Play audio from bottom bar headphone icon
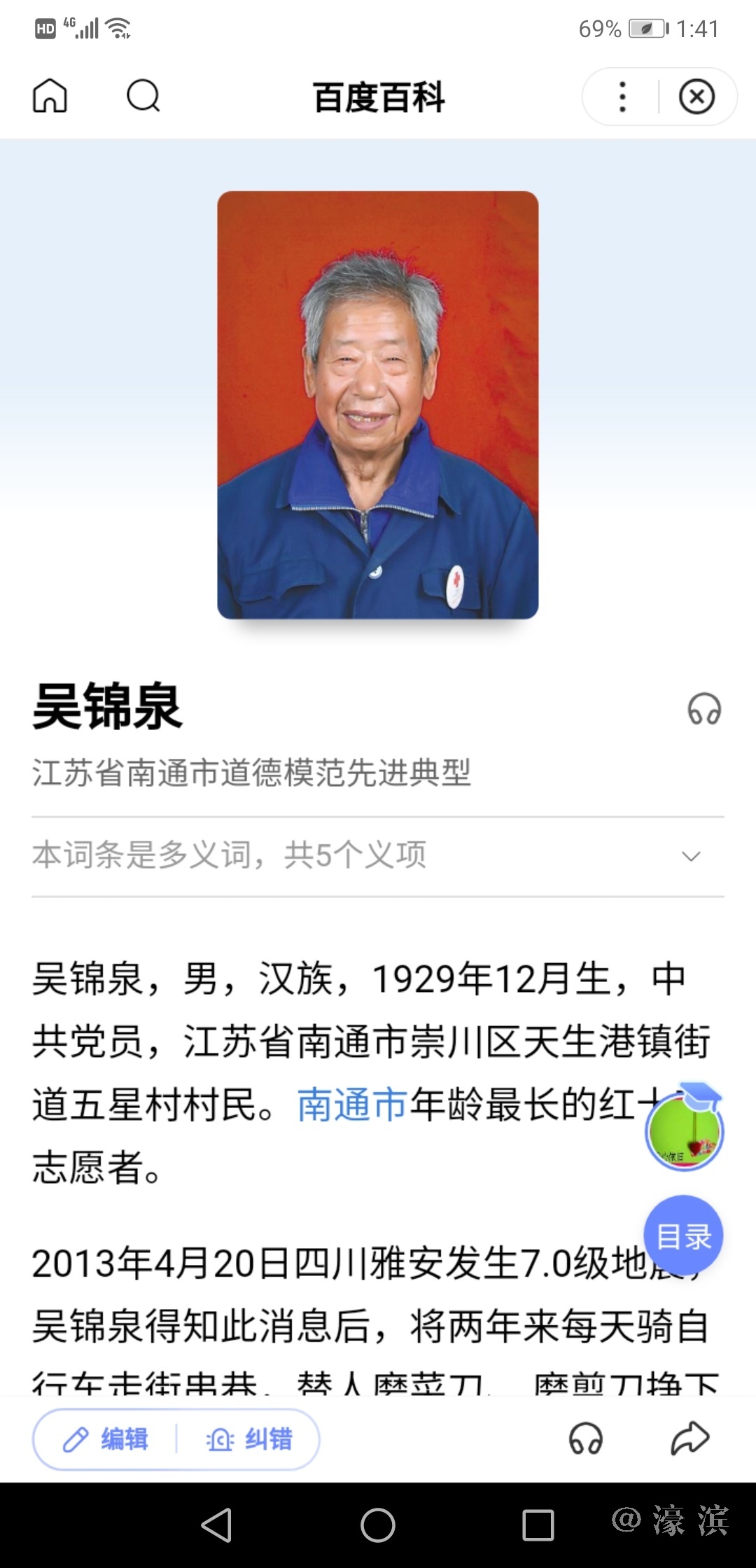Image resolution: width=756 pixels, height=1568 pixels. (585, 1439)
